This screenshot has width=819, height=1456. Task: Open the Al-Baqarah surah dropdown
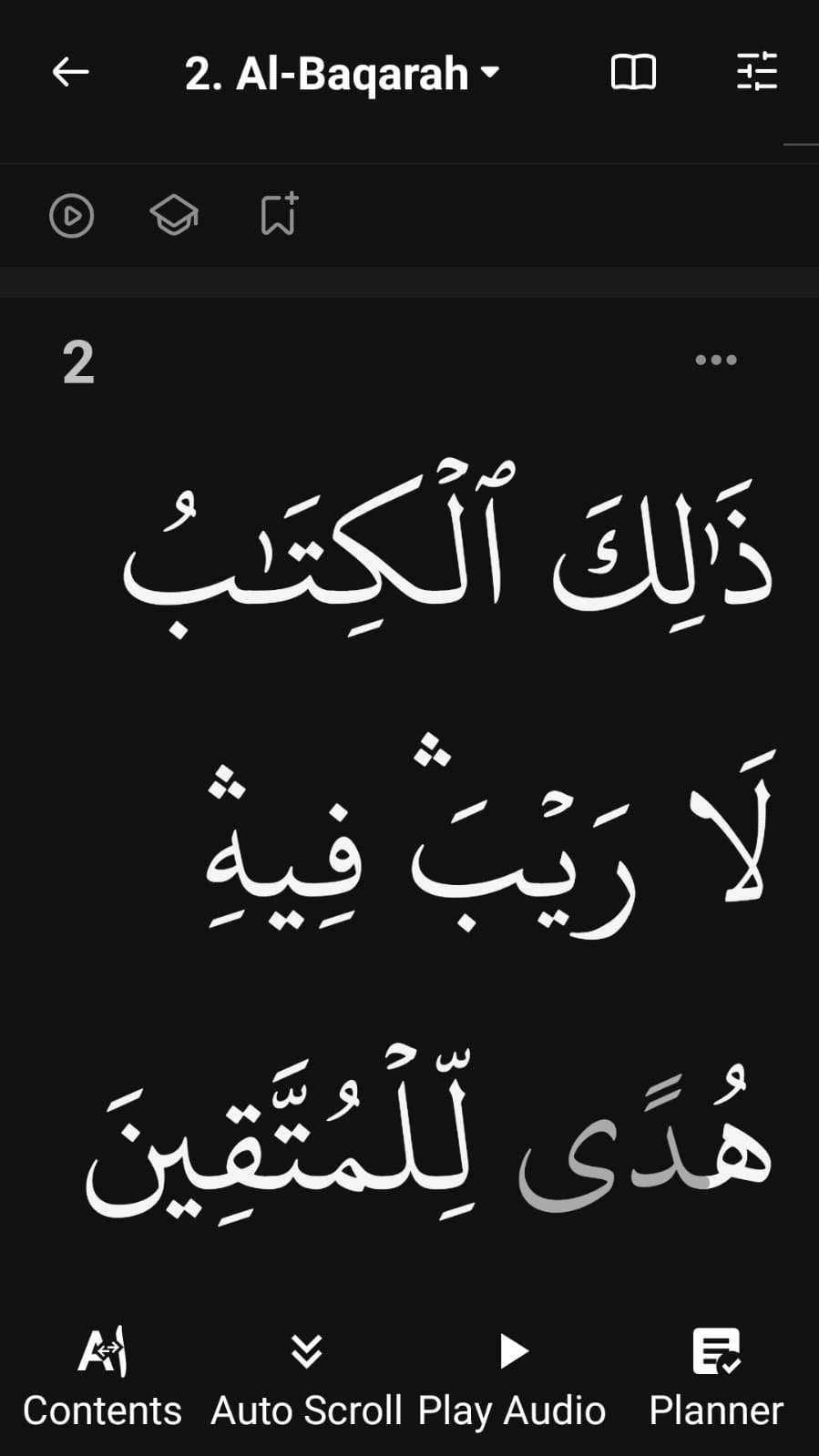342,73
